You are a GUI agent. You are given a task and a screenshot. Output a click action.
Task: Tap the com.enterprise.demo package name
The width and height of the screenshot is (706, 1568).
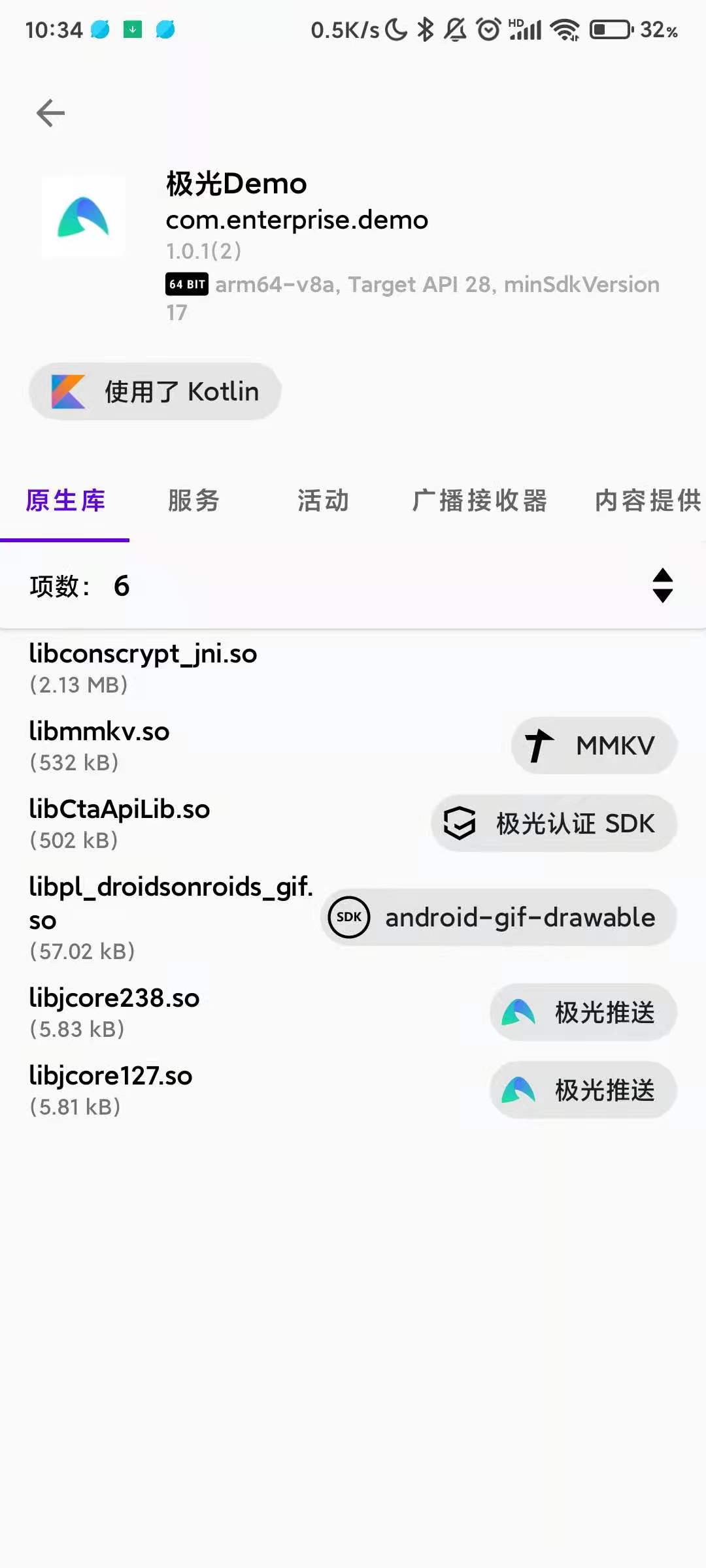296,220
